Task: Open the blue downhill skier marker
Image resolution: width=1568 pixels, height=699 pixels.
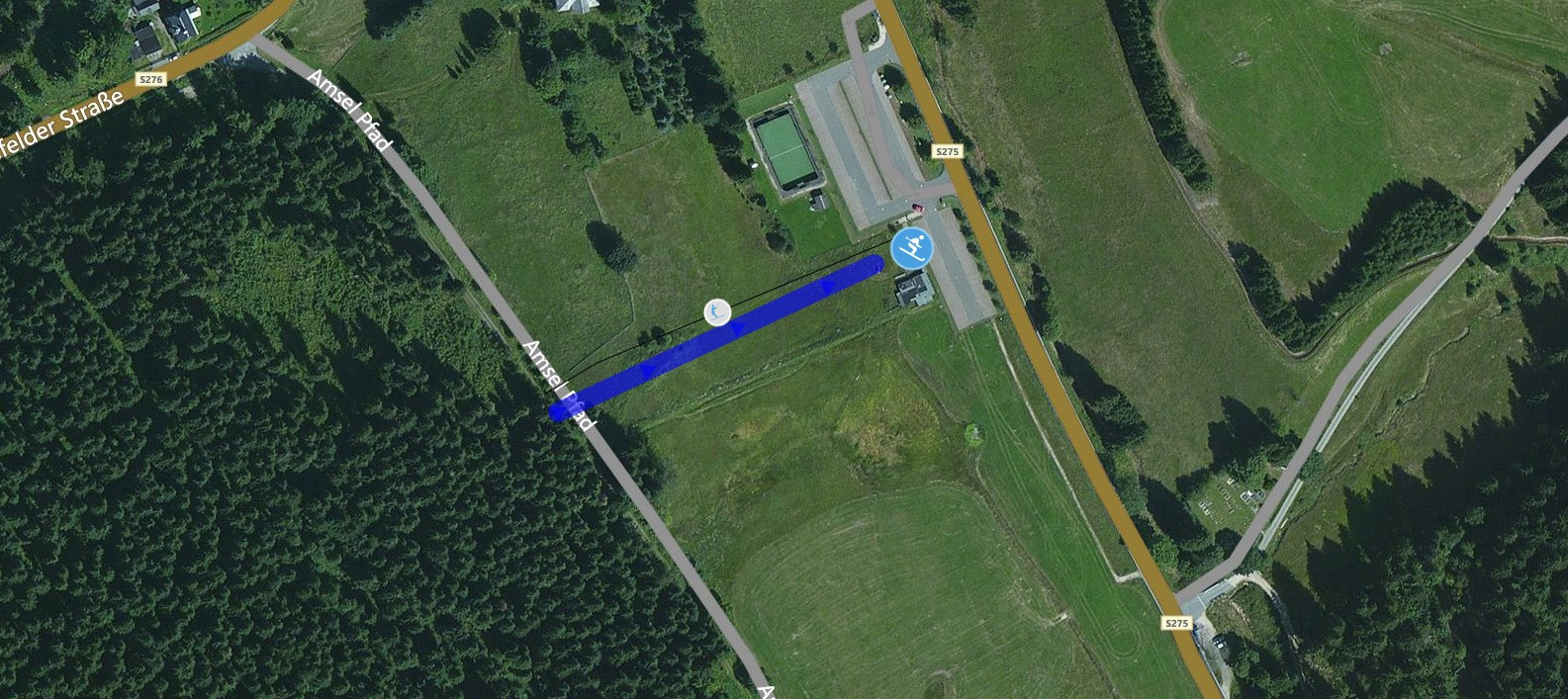Action: [x=911, y=248]
